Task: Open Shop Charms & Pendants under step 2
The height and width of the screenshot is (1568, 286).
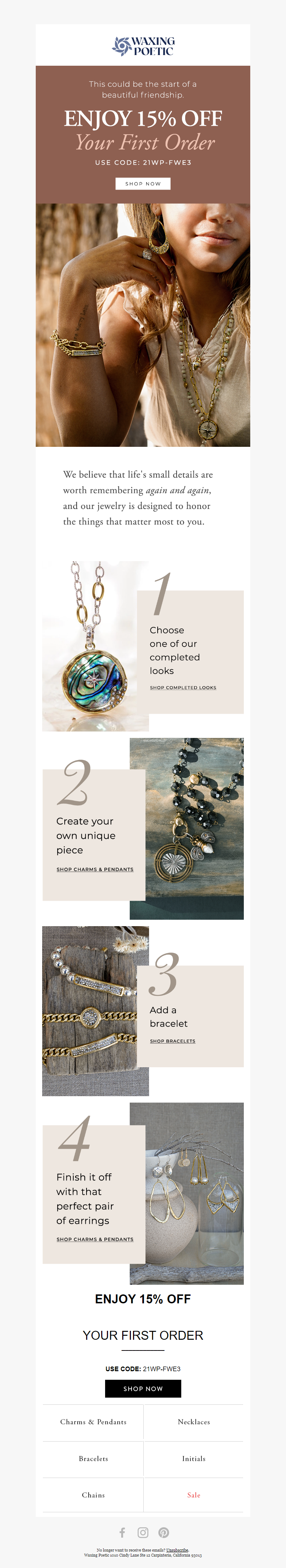Action: click(x=94, y=869)
